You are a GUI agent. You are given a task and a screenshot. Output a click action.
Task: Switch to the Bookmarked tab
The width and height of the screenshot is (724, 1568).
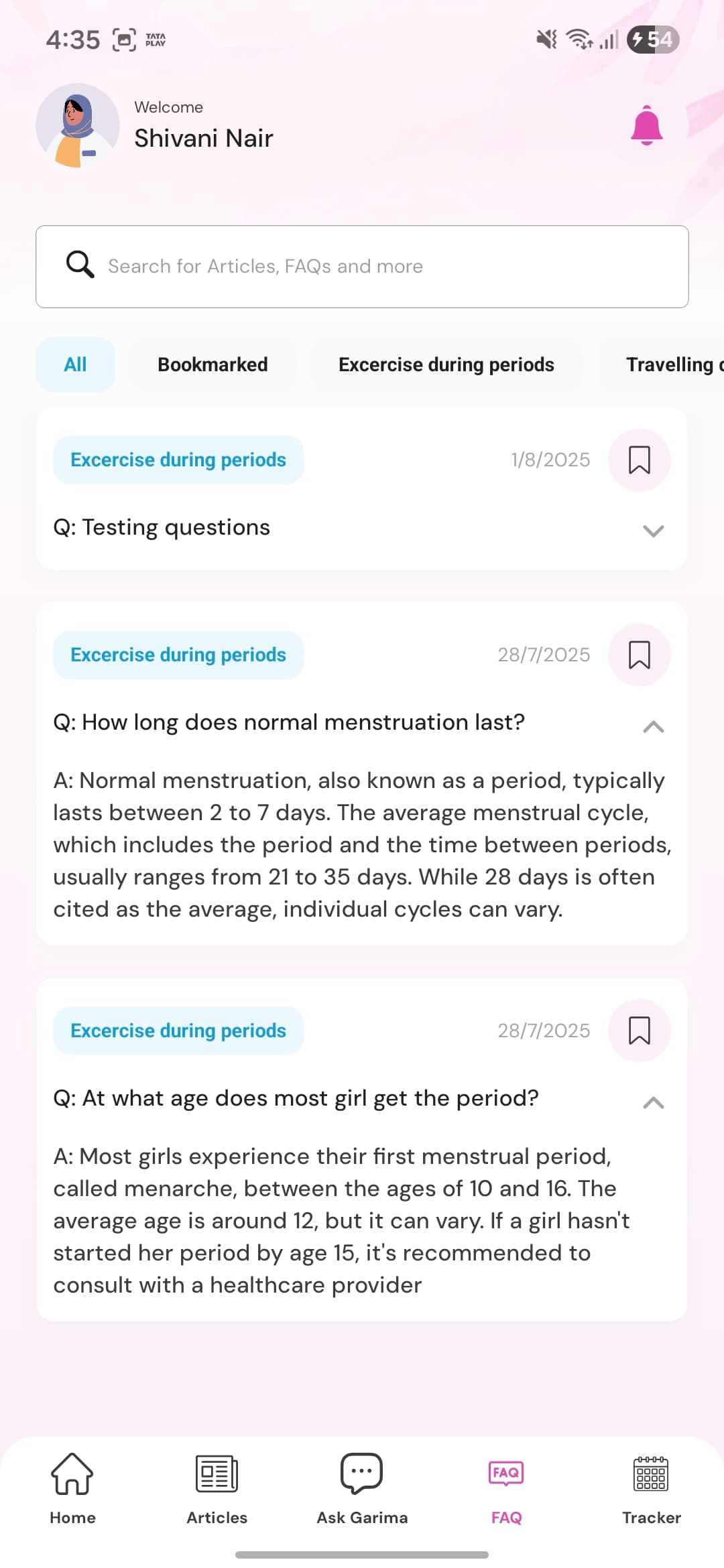(x=213, y=364)
